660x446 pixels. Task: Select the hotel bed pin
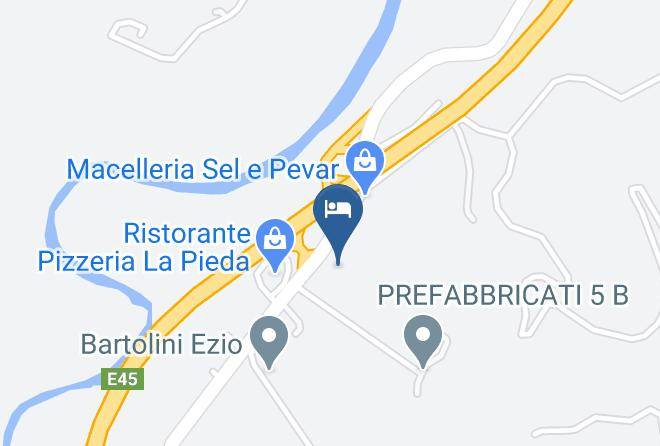(x=338, y=212)
